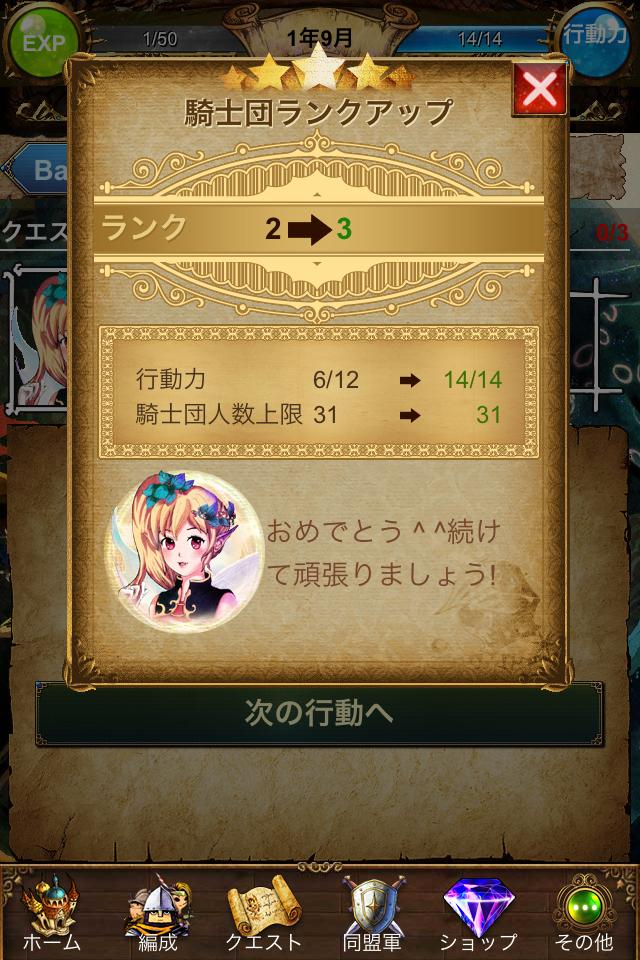Switch to the クエスト tab

coord(264,913)
